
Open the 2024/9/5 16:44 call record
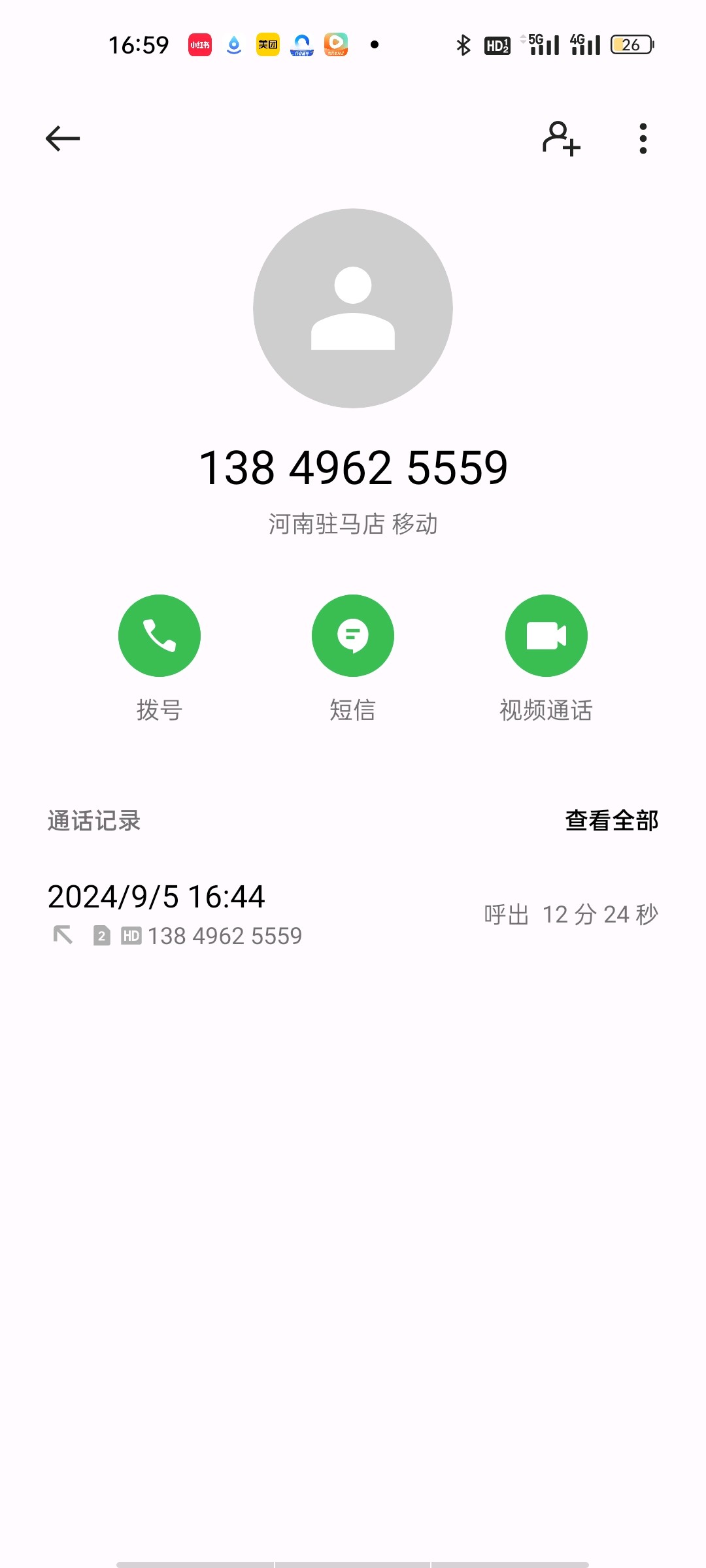click(x=353, y=915)
